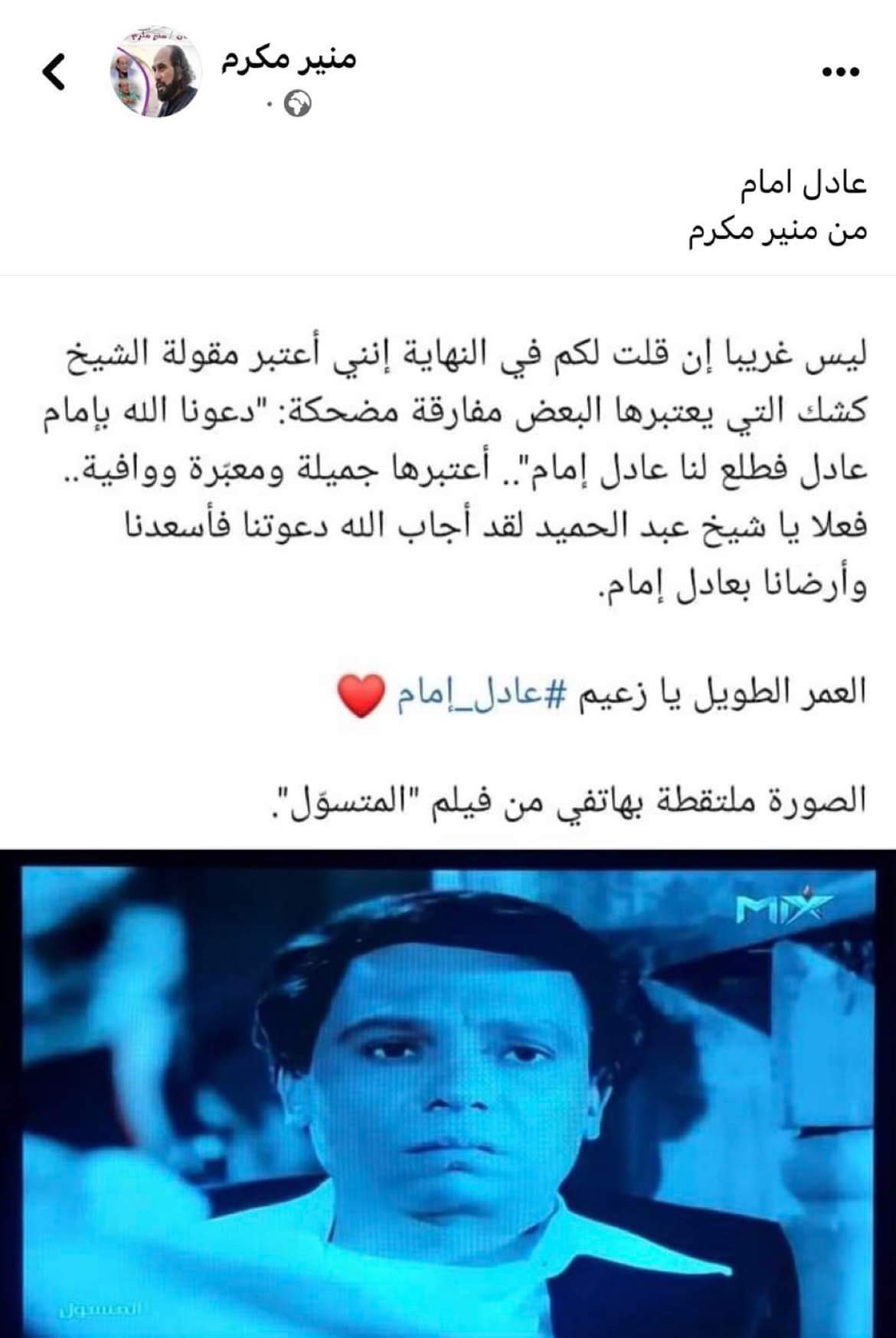Viewport: 896px width, 1338px height.
Task: Open the post's three-dot overflow menu
Action: click(841, 74)
